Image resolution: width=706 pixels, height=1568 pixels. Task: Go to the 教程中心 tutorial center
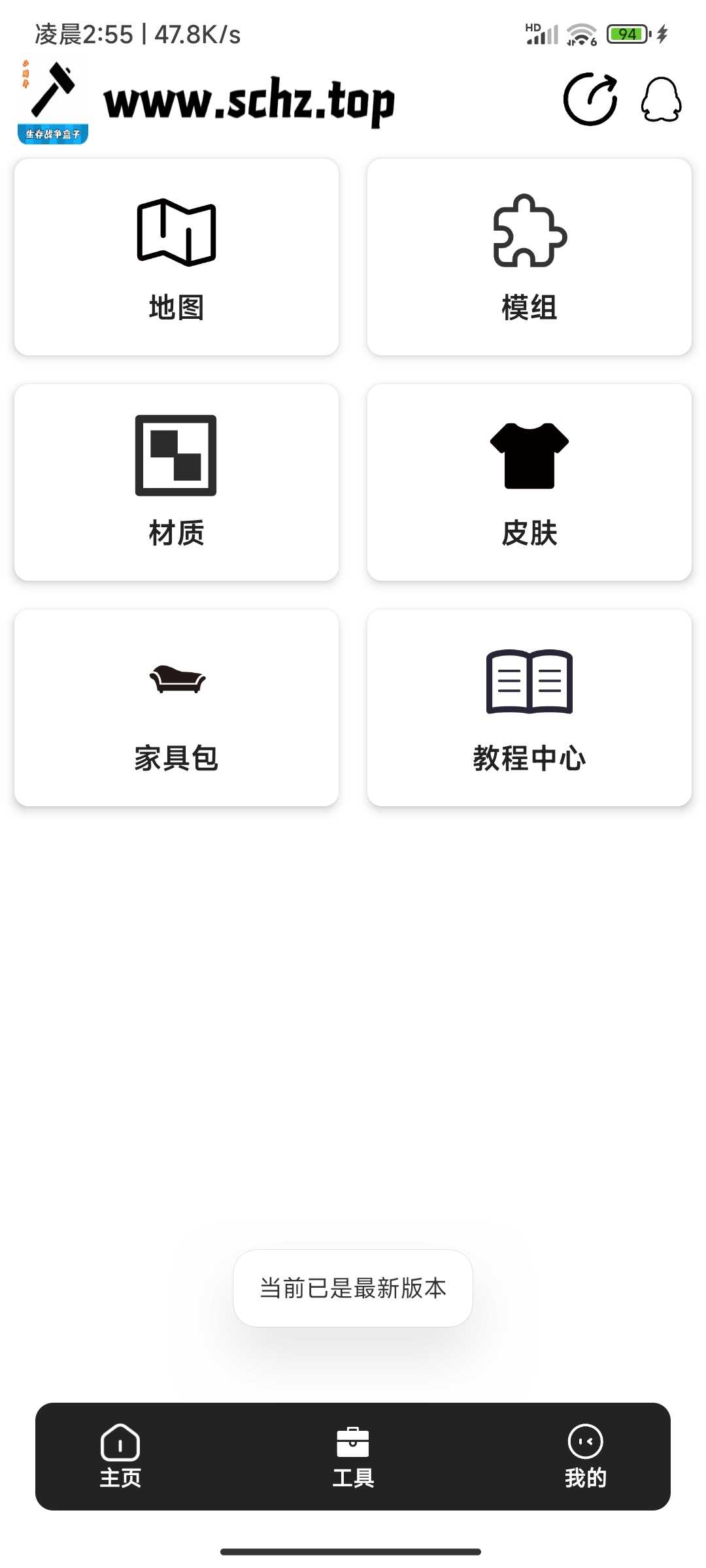tap(529, 708)
